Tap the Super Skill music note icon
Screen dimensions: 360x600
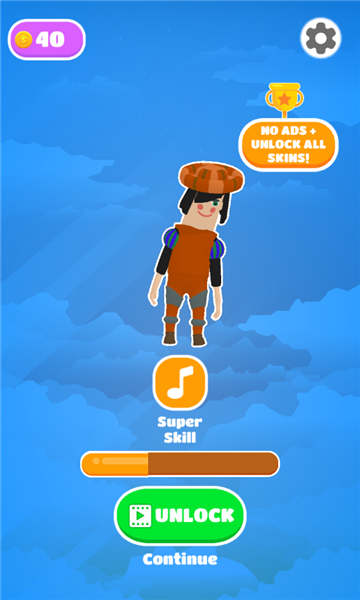pyautogui.click(x=180, y=383)
